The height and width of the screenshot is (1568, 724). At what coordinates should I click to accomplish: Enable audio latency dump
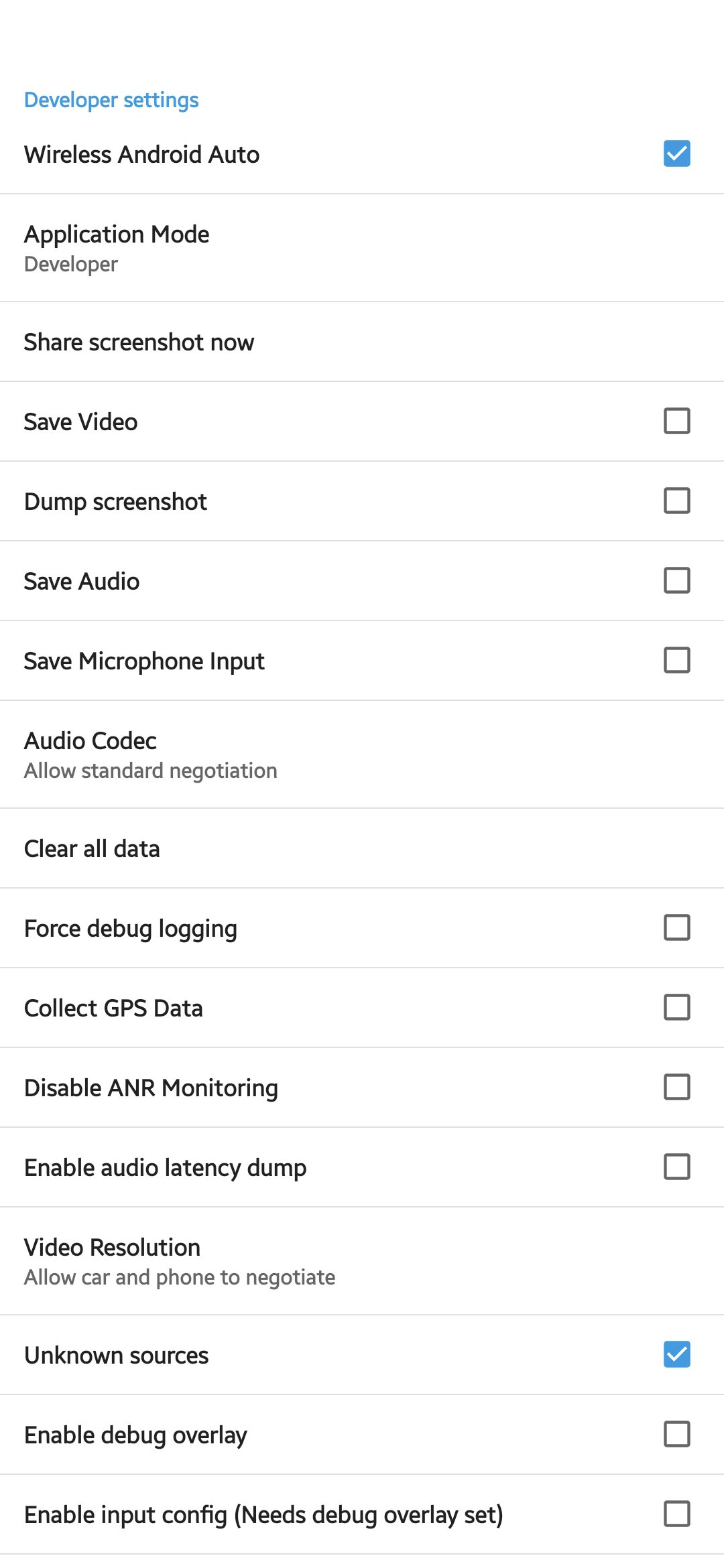678,1167
